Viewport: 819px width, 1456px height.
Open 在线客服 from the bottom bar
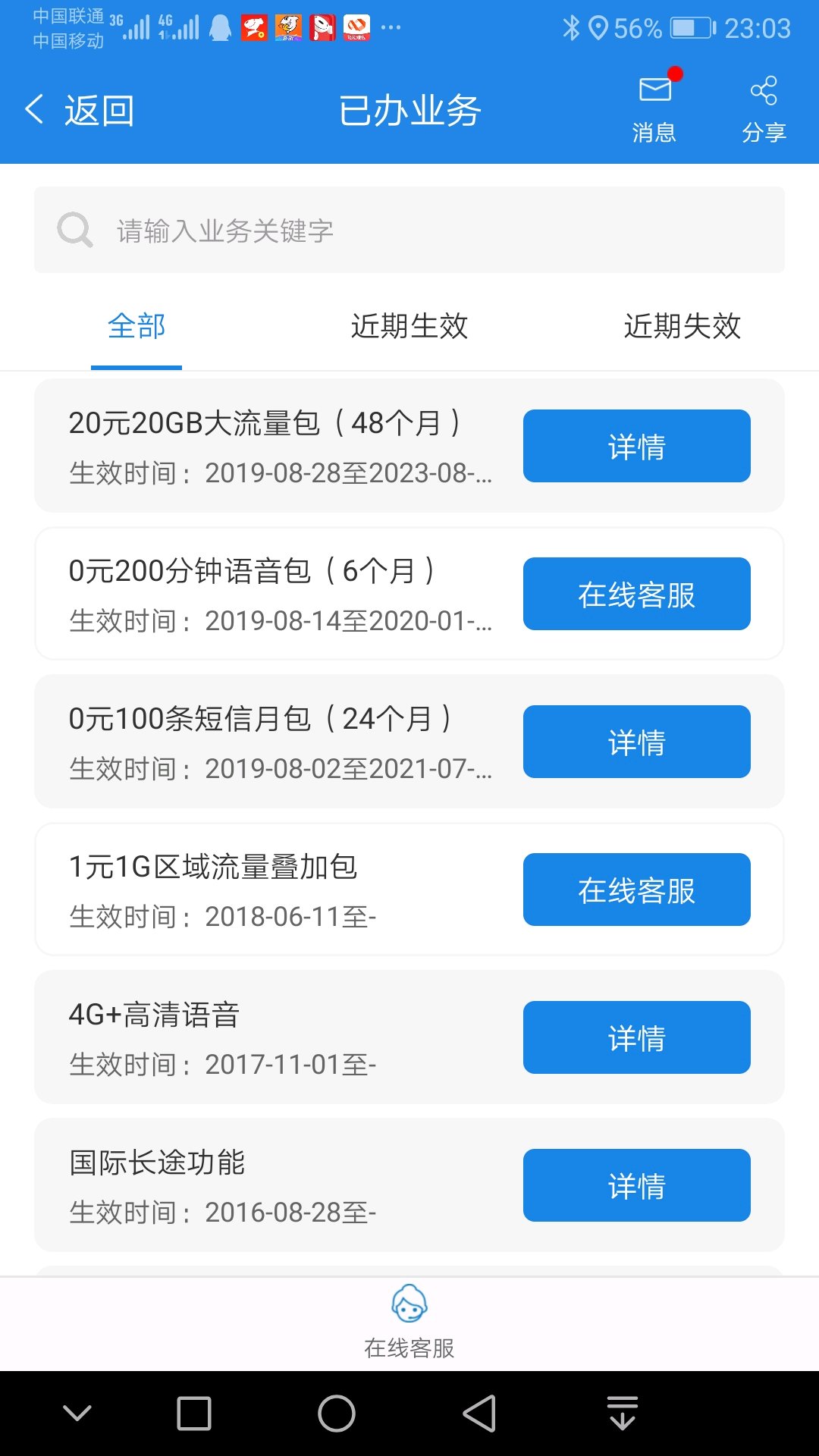pos(409,1322)
